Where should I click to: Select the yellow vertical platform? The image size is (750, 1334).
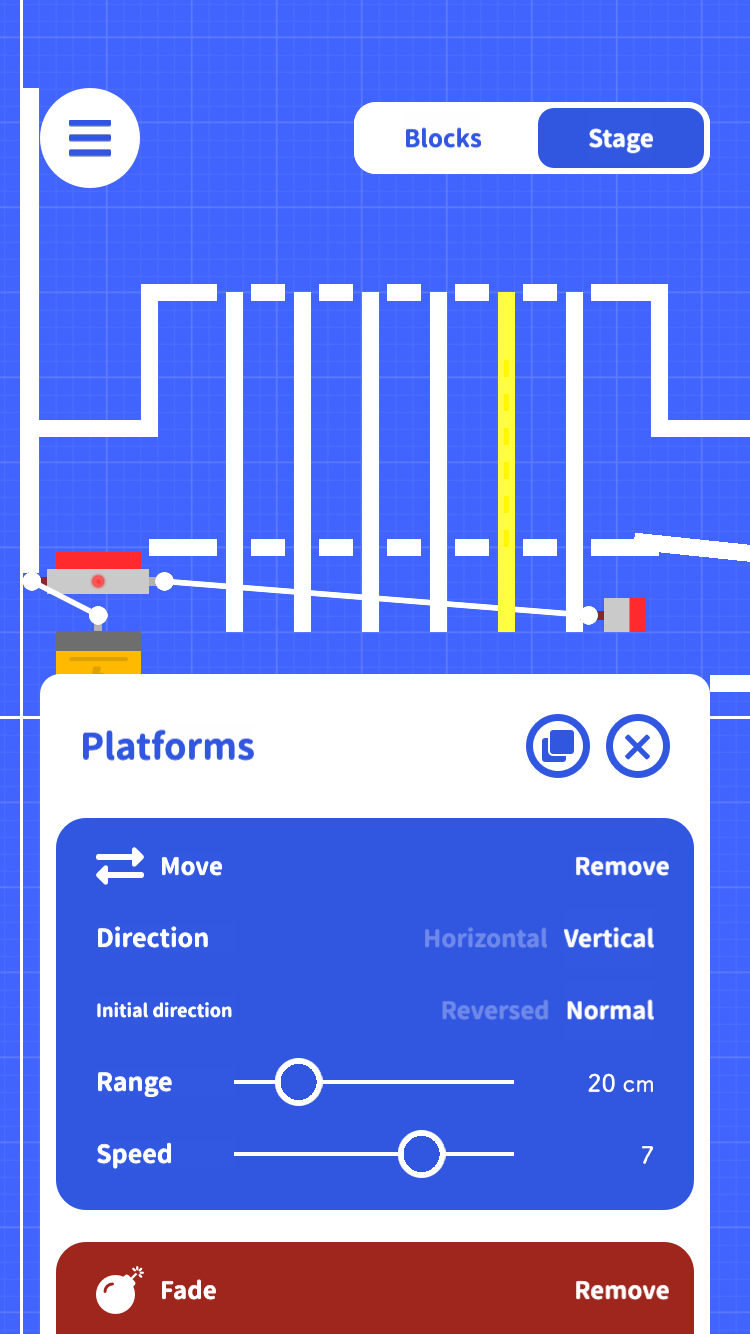tap(507, 462)
